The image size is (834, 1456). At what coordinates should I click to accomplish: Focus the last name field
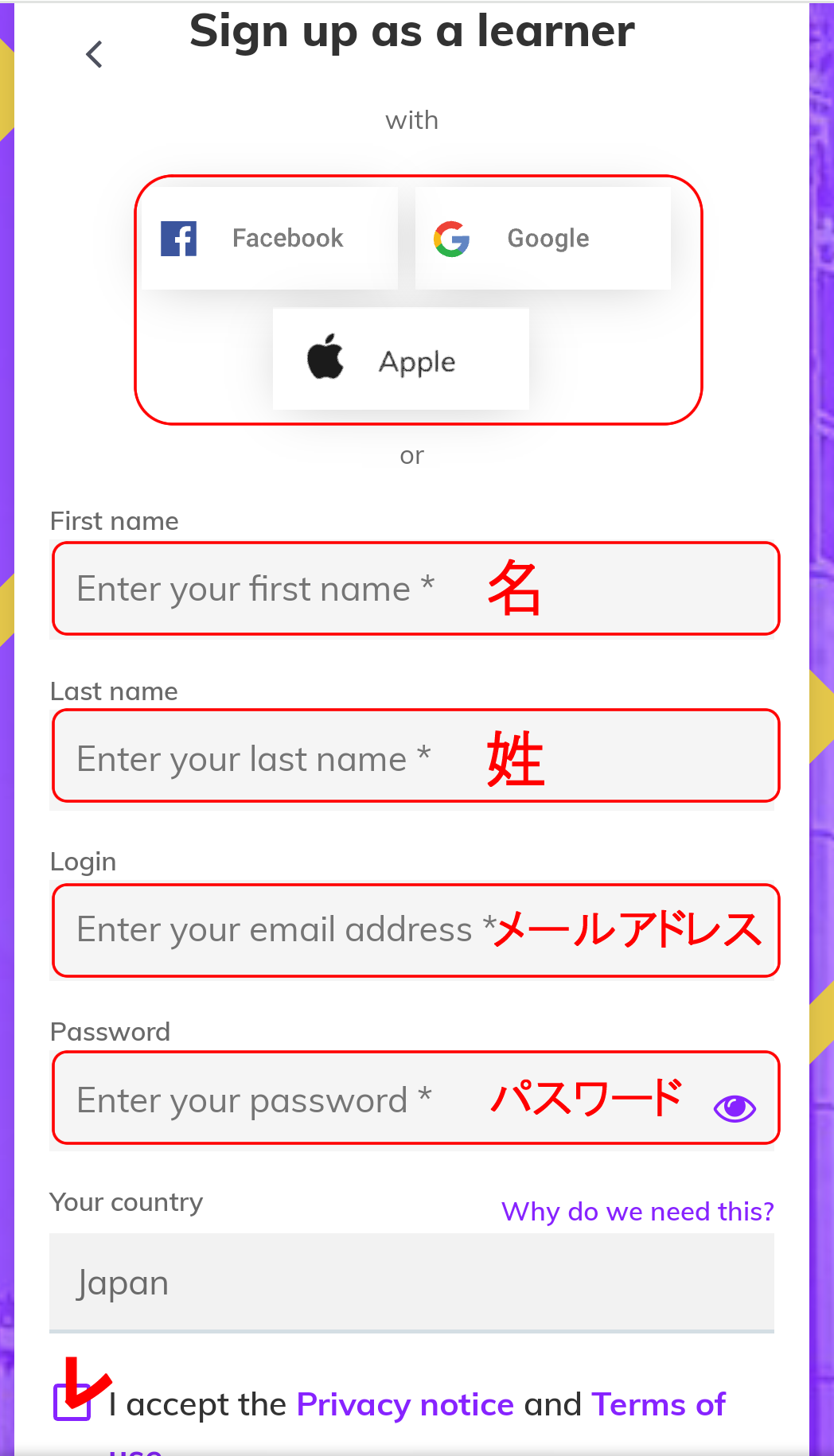click(x=412, y=760)
